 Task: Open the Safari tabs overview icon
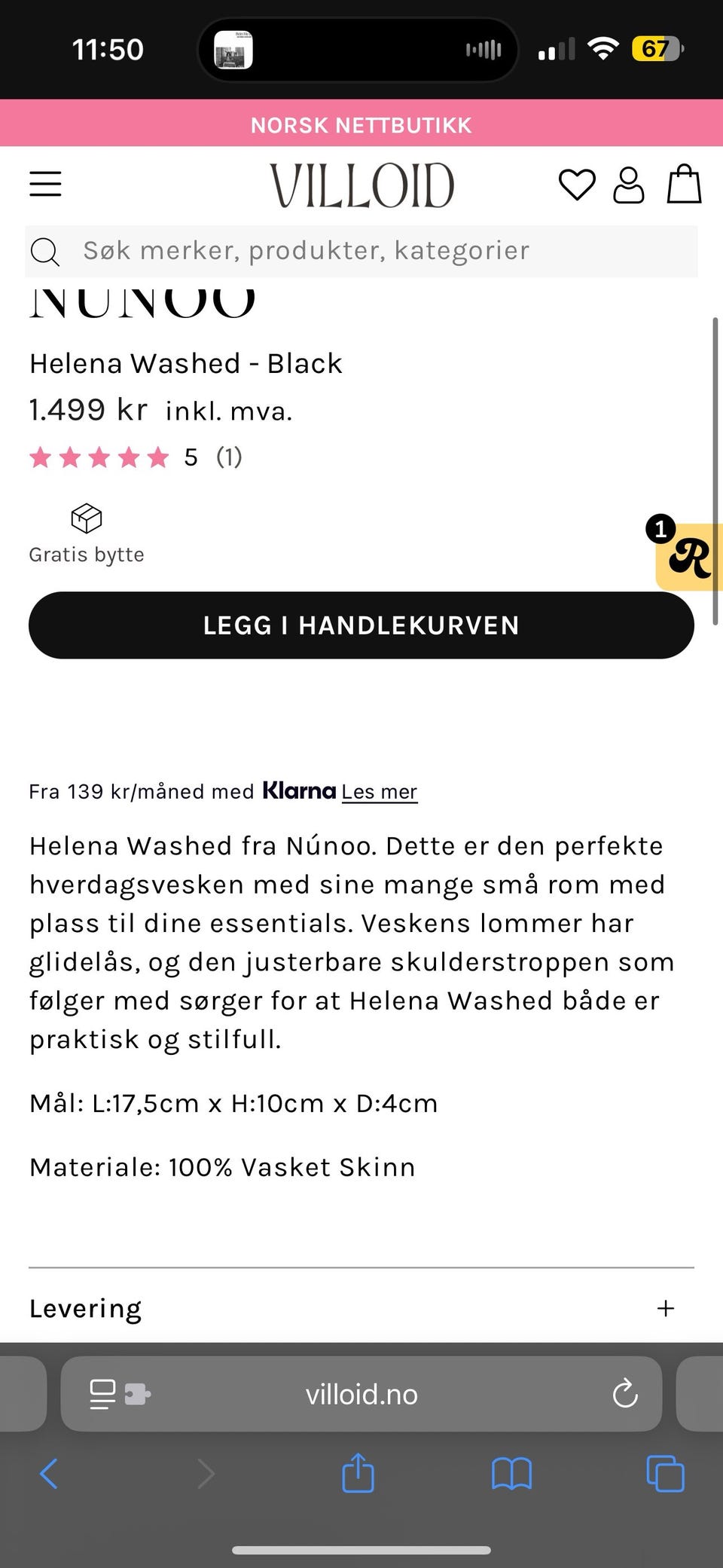pyautogui.click(x=664, y=1474)
